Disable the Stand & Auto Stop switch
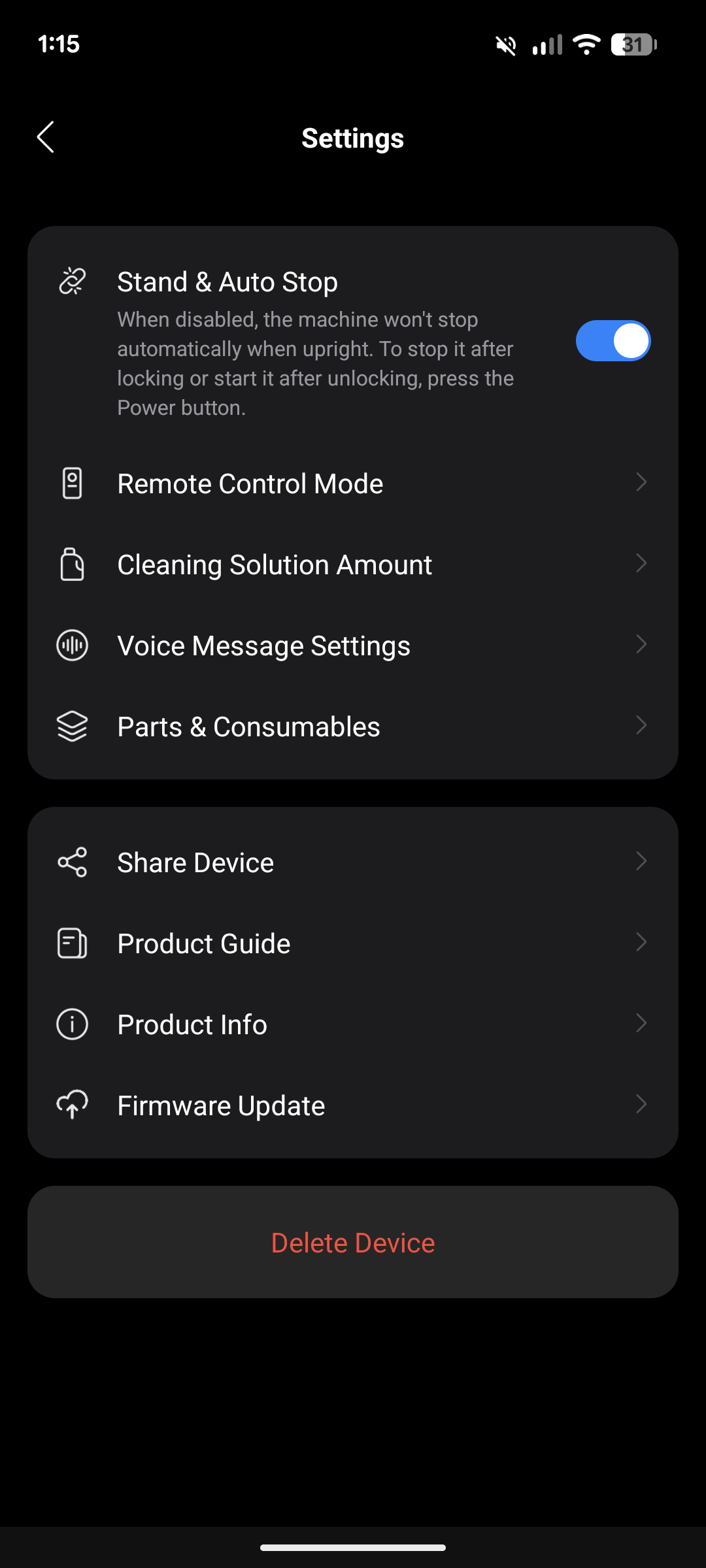Viewport: 706px width, 1568px height. click(613, 341)
